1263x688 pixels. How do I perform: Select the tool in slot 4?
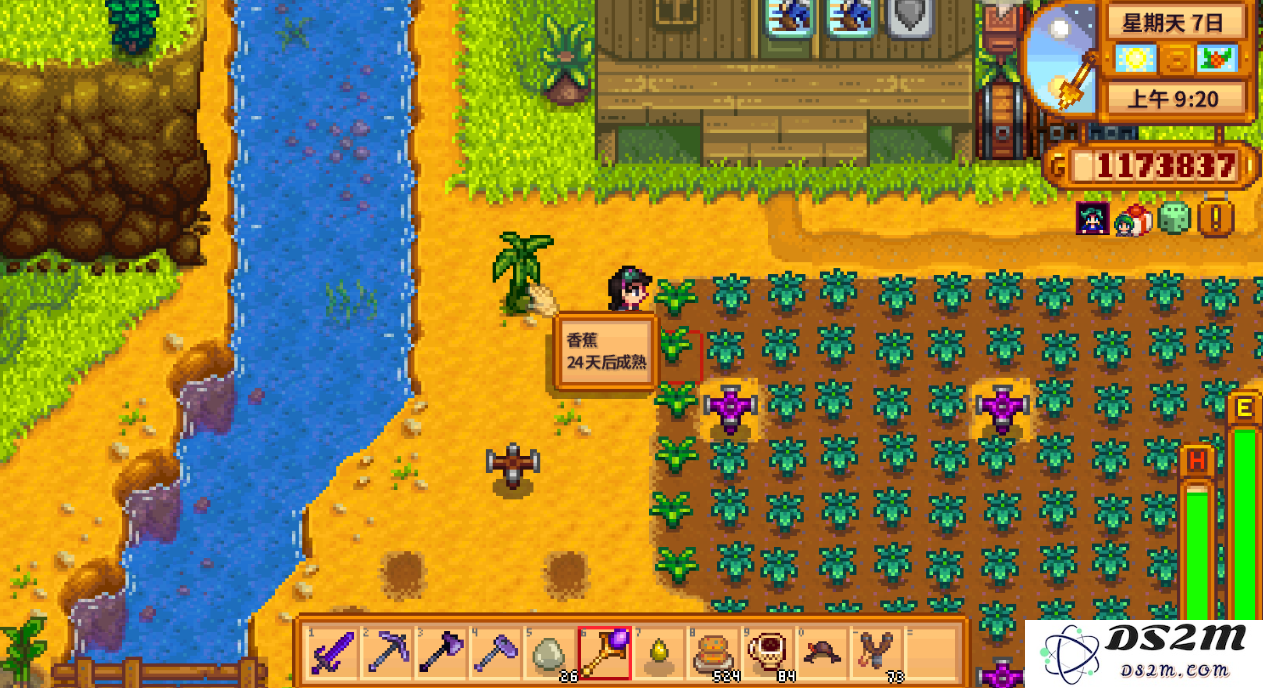tap(494, 652)
